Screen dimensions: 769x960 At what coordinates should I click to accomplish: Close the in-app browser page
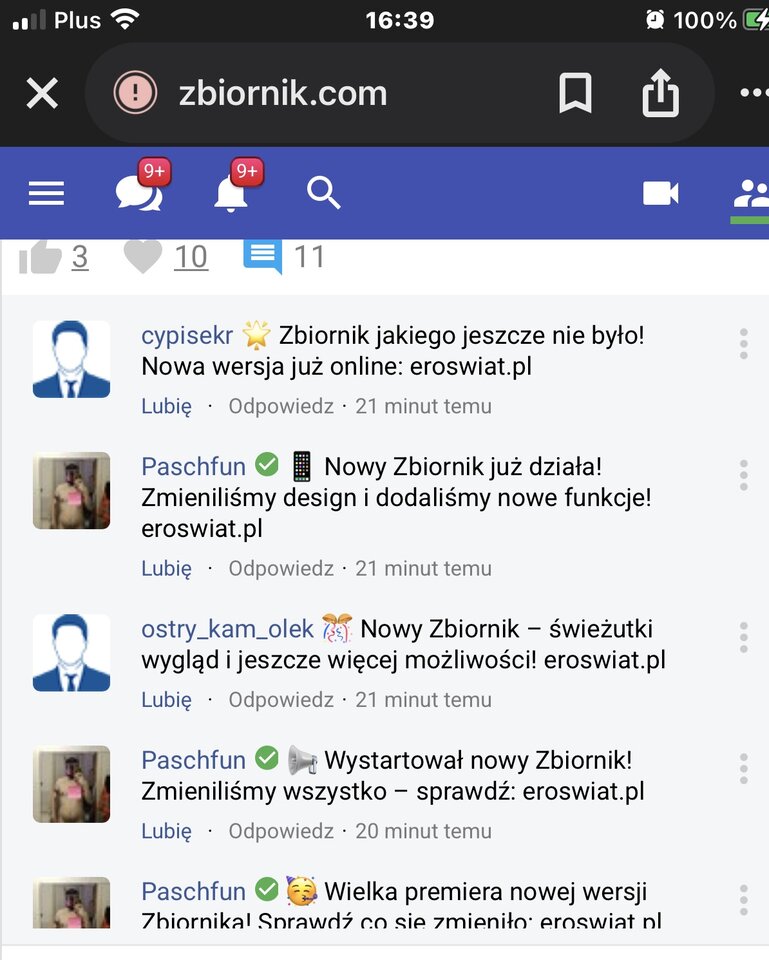42,94
